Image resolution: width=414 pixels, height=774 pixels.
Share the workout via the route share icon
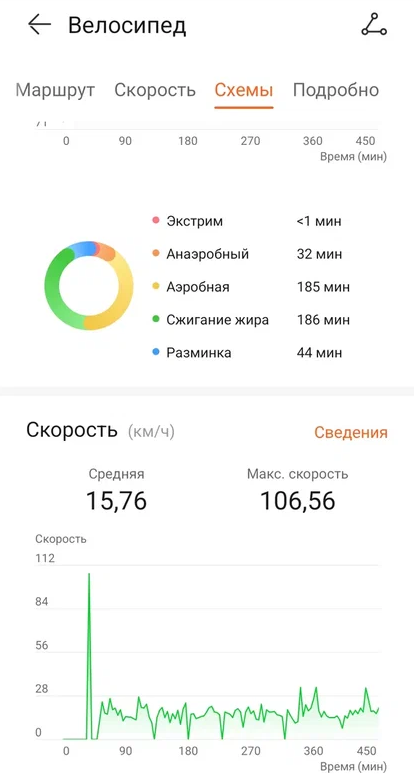click(x=374, y=25)
